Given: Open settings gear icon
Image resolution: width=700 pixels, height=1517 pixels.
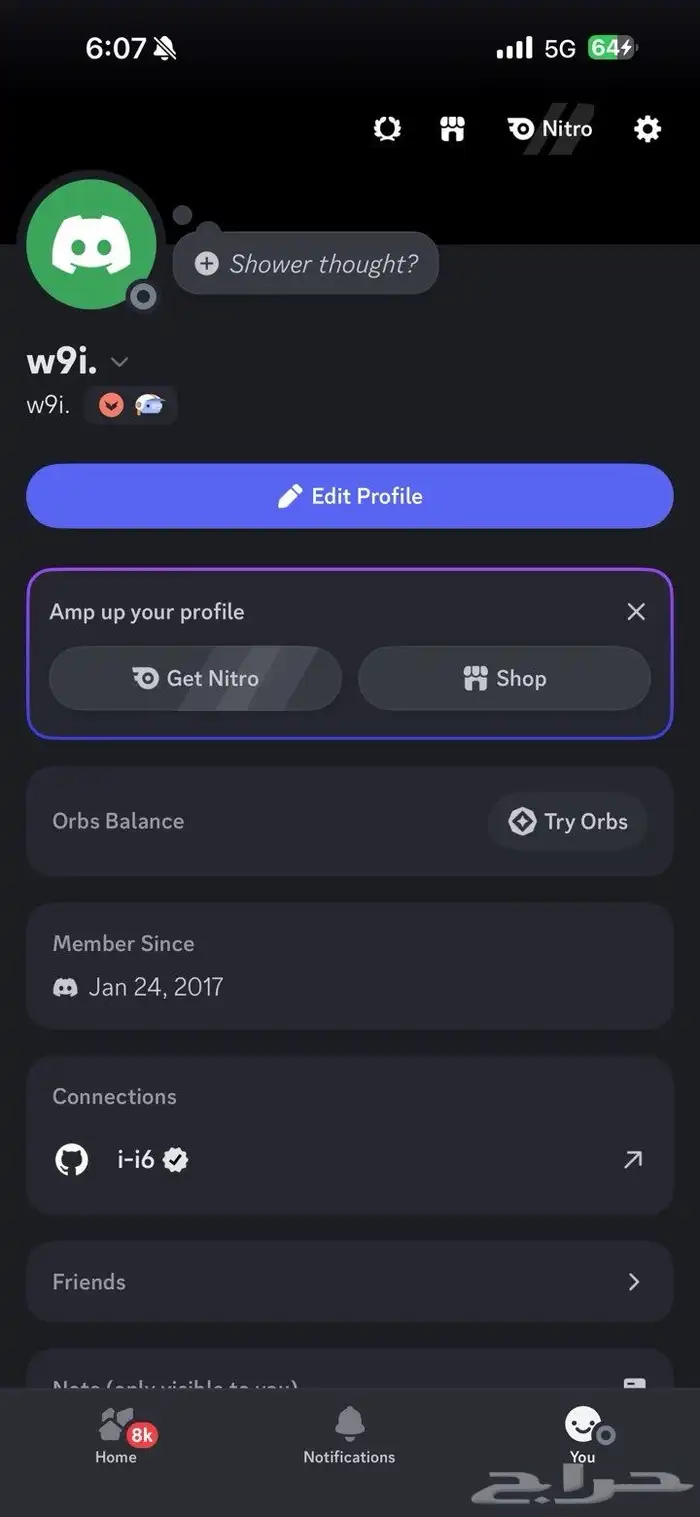Looking at the screenshot, I should (647, 129).
